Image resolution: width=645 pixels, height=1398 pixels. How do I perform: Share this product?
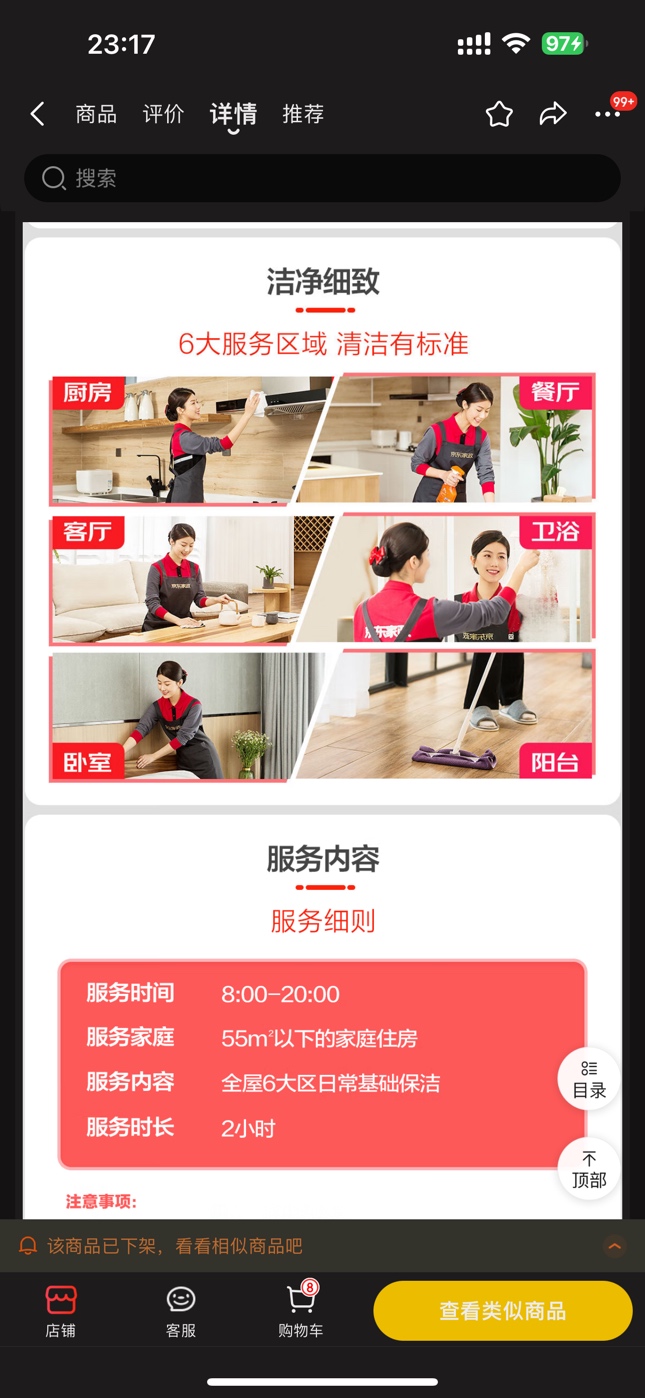click(553, 114)
